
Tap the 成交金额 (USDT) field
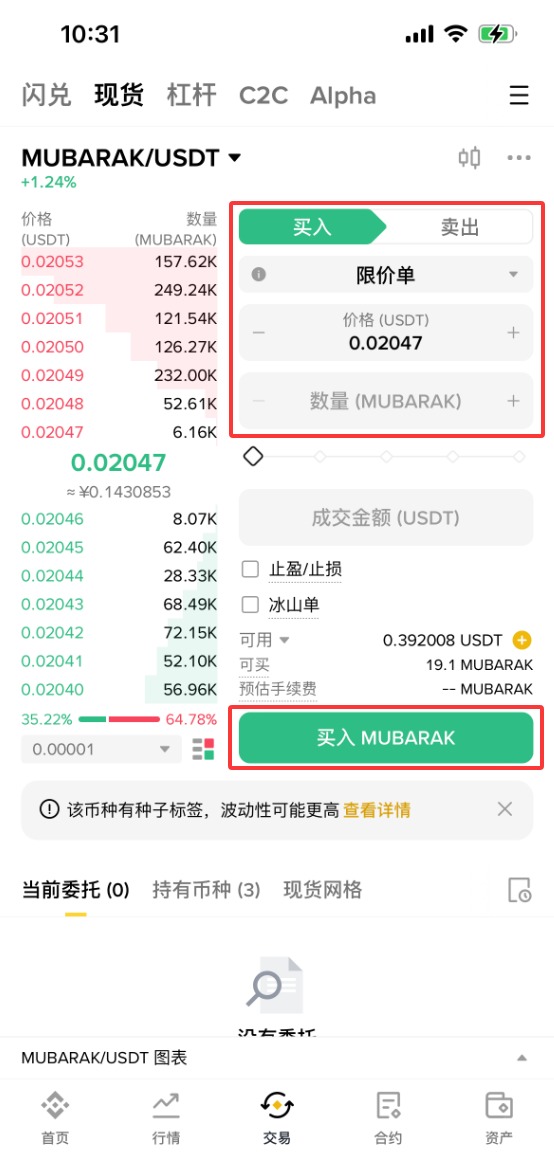[x=386, y=518]
